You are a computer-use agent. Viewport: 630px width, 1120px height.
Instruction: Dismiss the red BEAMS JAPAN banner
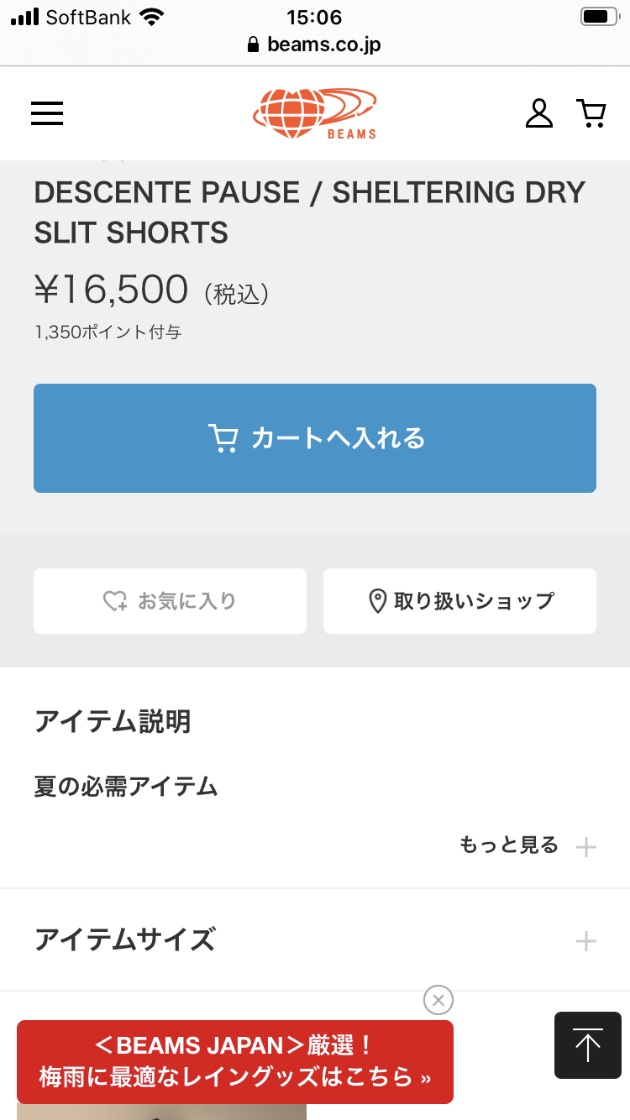point(439,1000)
